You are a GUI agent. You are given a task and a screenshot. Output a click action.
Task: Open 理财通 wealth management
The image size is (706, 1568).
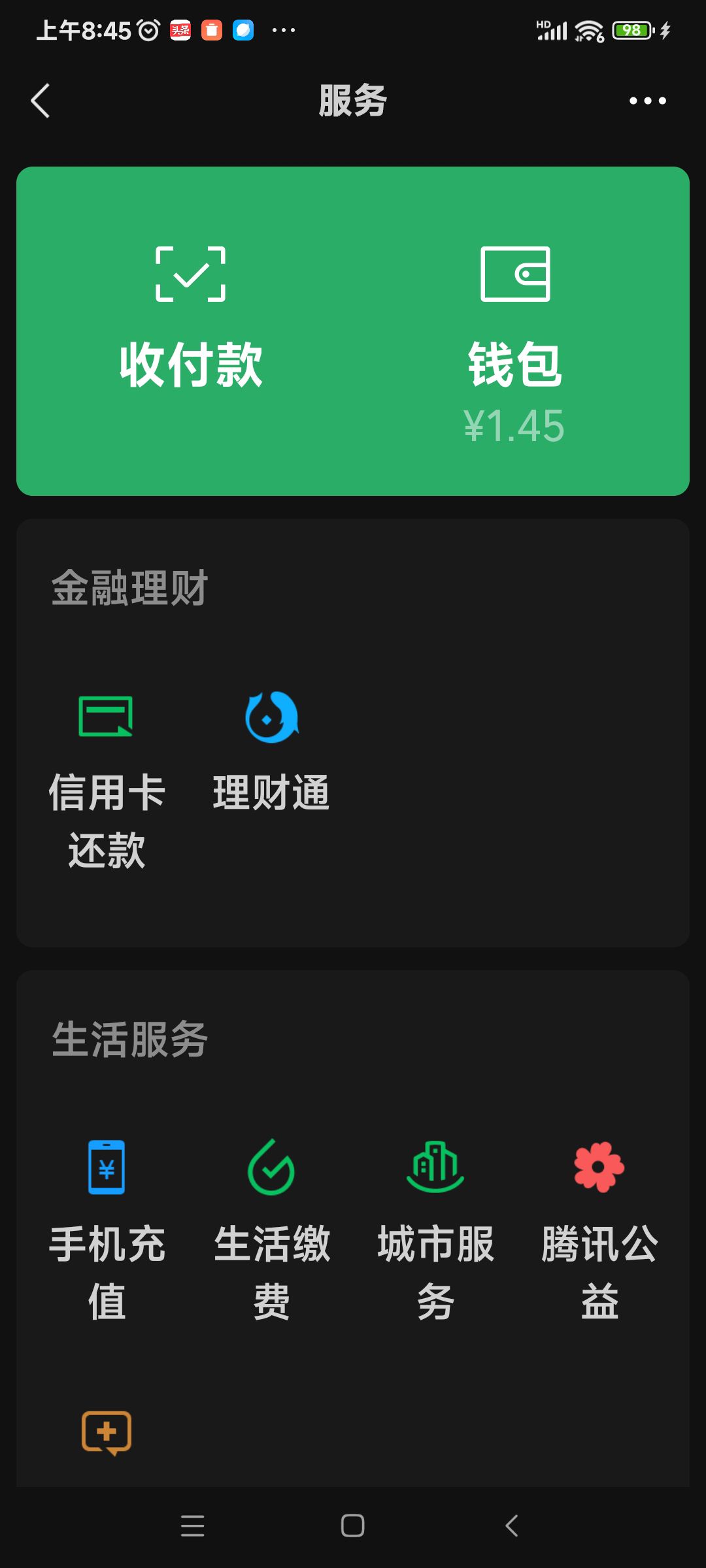(271, 751)
